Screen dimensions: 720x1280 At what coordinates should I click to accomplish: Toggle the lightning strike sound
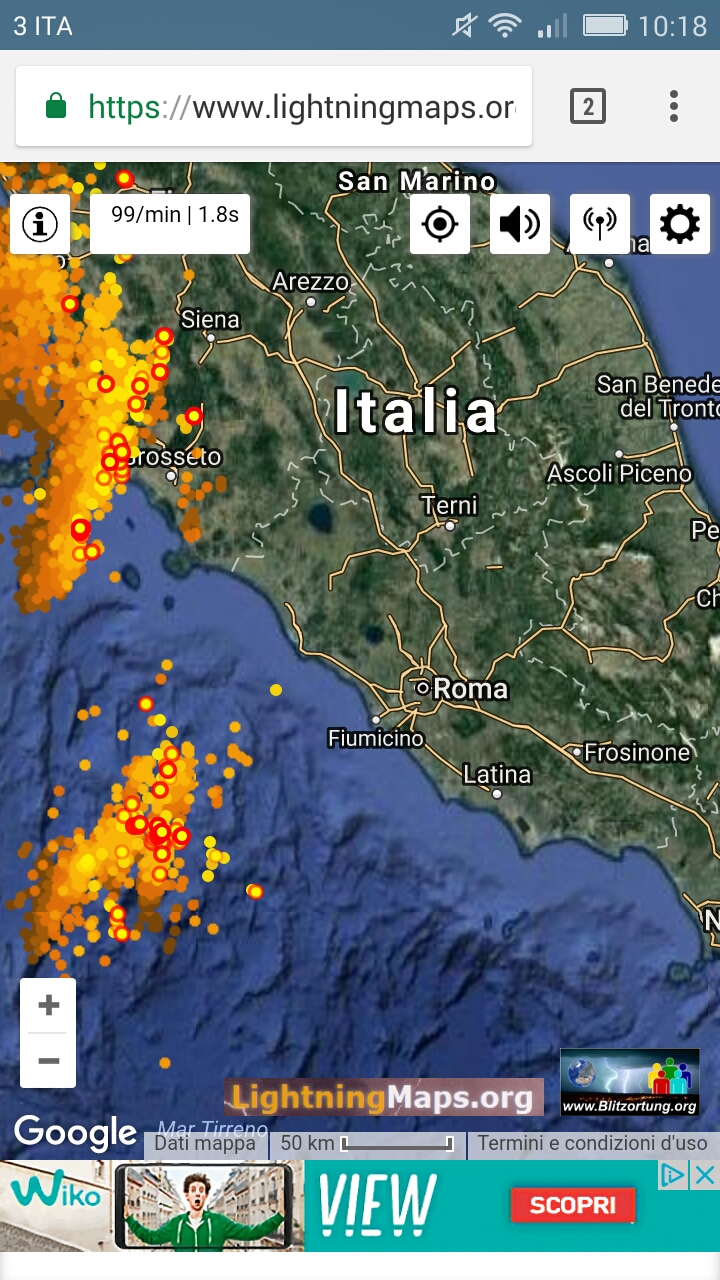(x=520, y=224)
